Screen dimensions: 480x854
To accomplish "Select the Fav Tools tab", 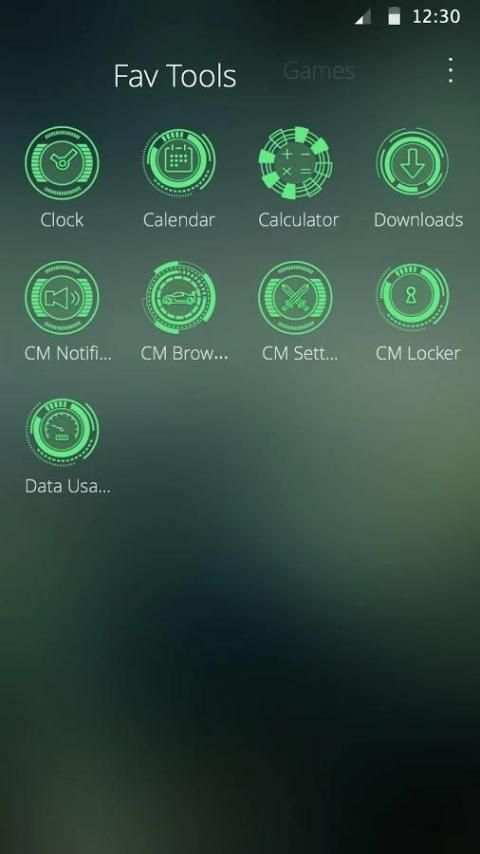I will coord(175,76).
